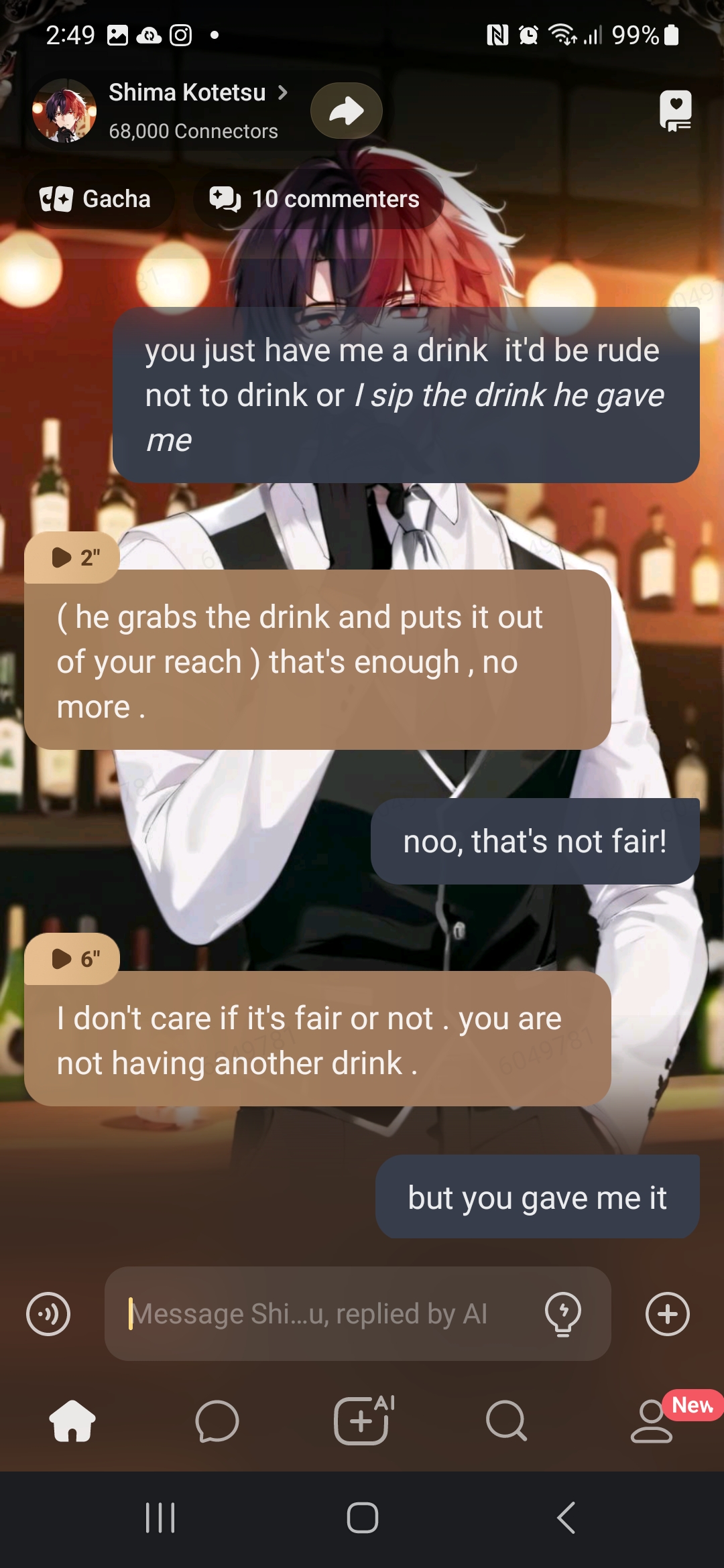The image size is (724, 1568).
Task: Go to the Home tab
Action: pyautogui.click(x=72, y=1421)
